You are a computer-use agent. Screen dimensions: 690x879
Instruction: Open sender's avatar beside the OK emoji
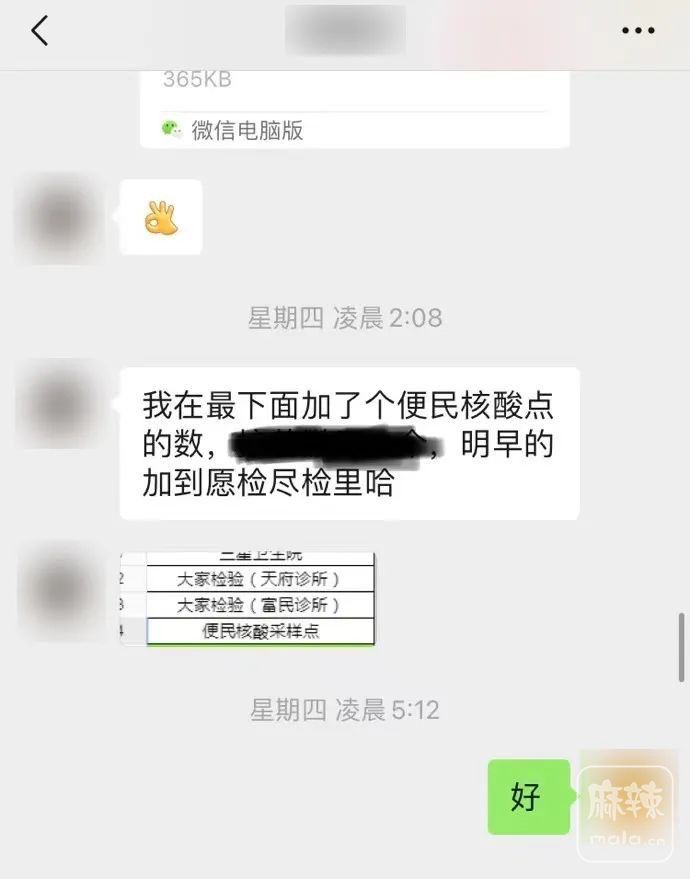[62, 218]
